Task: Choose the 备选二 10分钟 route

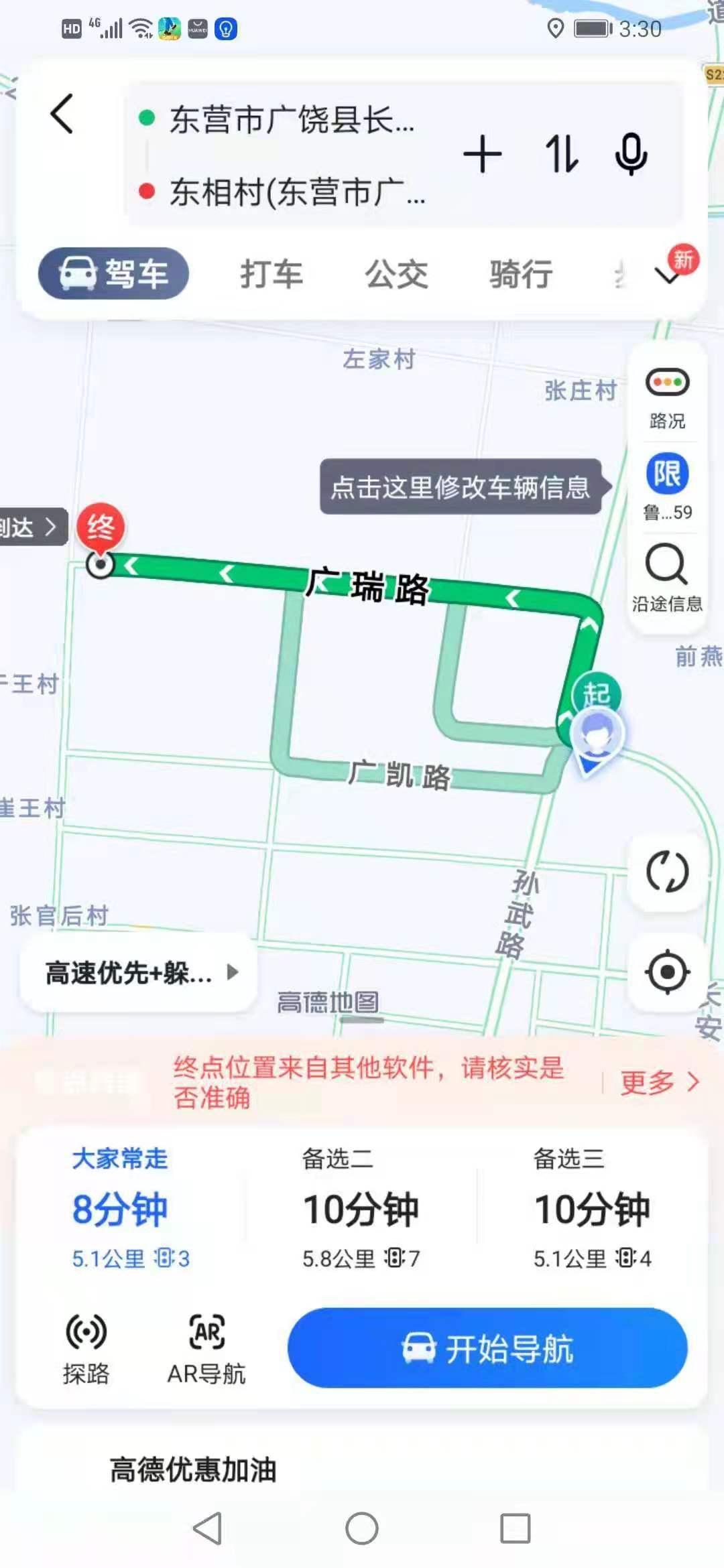Action: point(361,1207)
